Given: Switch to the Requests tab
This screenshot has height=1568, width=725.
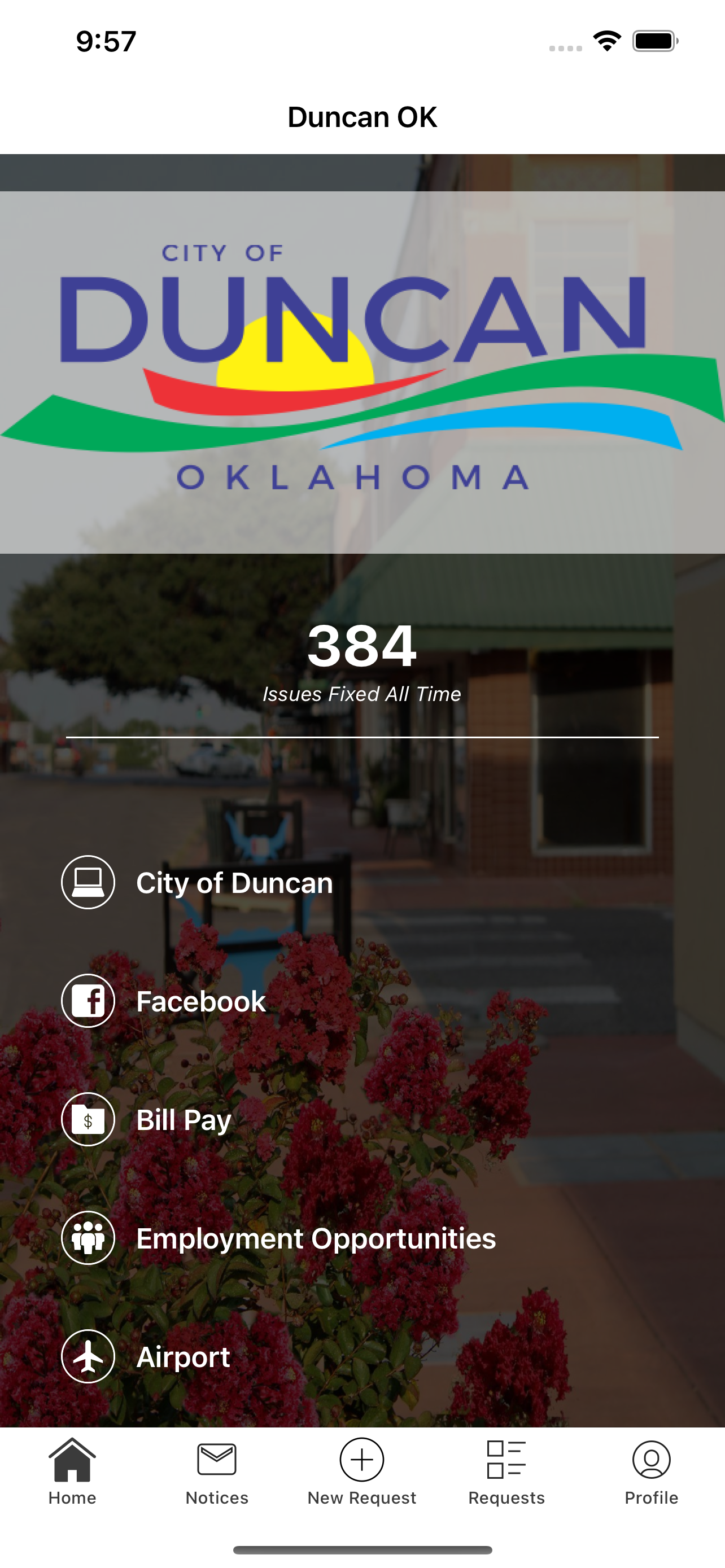Looking at the screenshot, I should coord(506,1473).
